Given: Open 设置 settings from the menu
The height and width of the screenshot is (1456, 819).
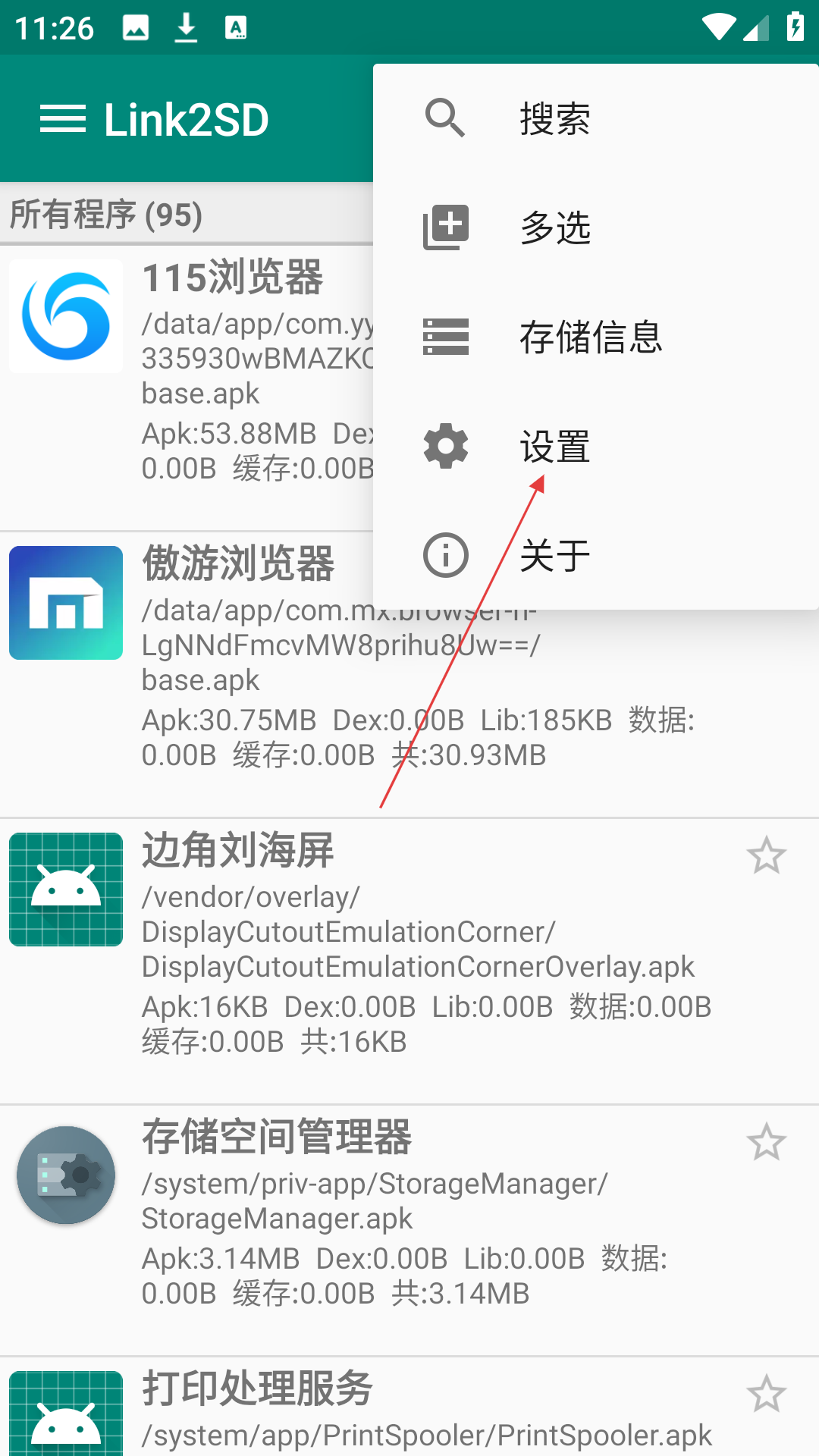Looking at the screenshot, I should tap(596, 446).
